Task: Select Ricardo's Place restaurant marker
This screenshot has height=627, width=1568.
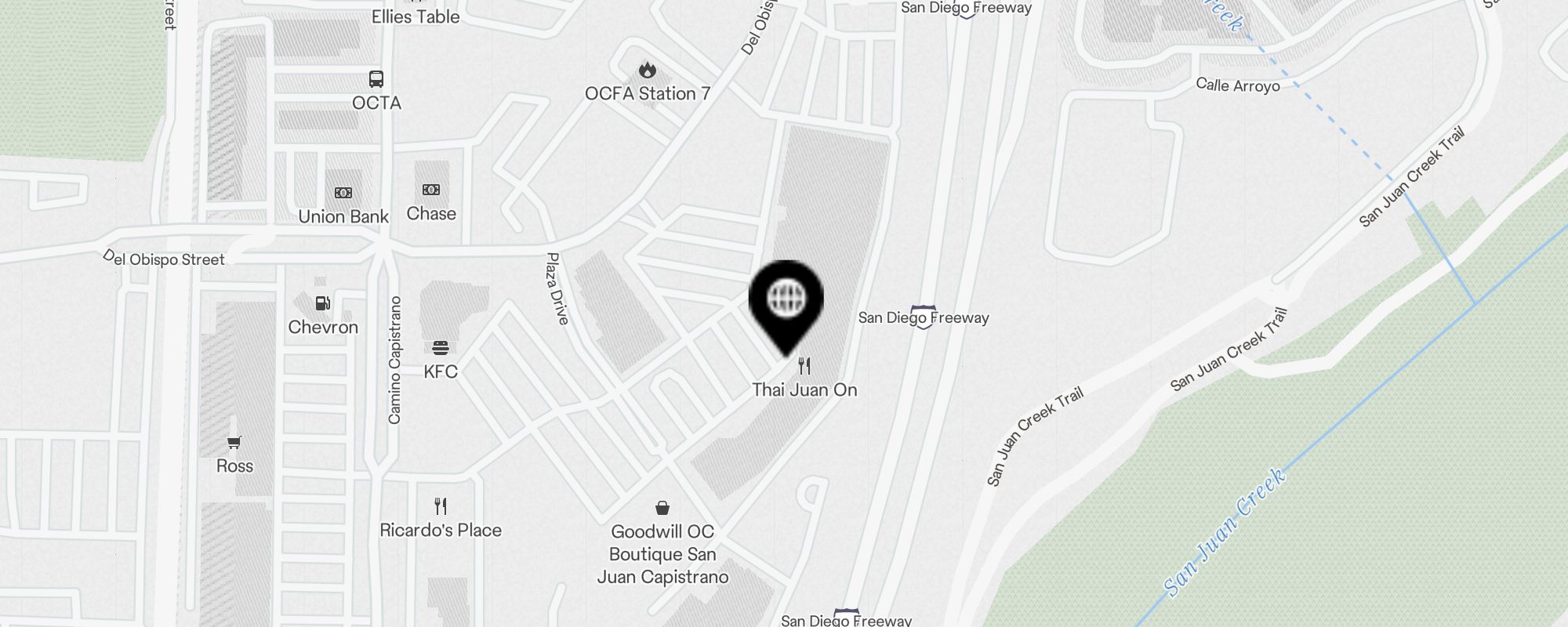Action: click(441, 507)
